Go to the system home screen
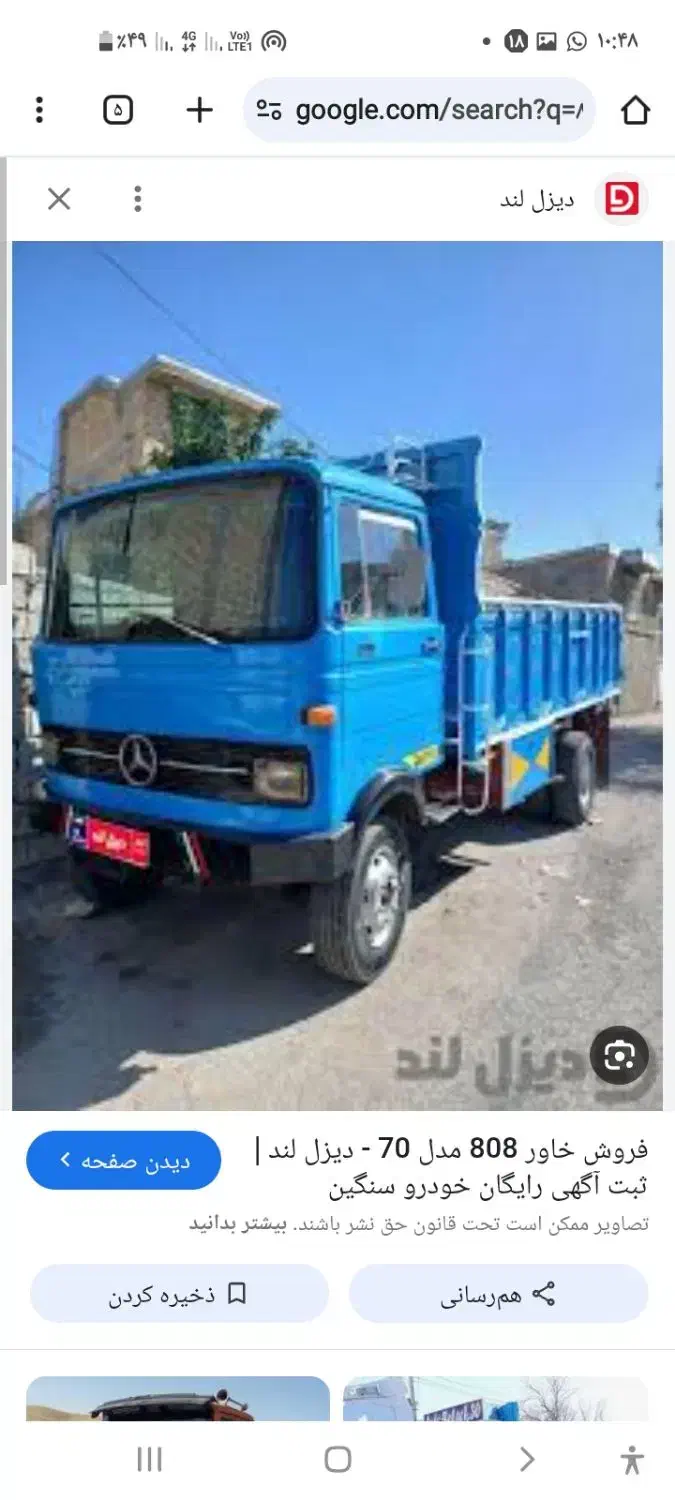This screenshot has width=675, height=1500. coord(338,1460)
